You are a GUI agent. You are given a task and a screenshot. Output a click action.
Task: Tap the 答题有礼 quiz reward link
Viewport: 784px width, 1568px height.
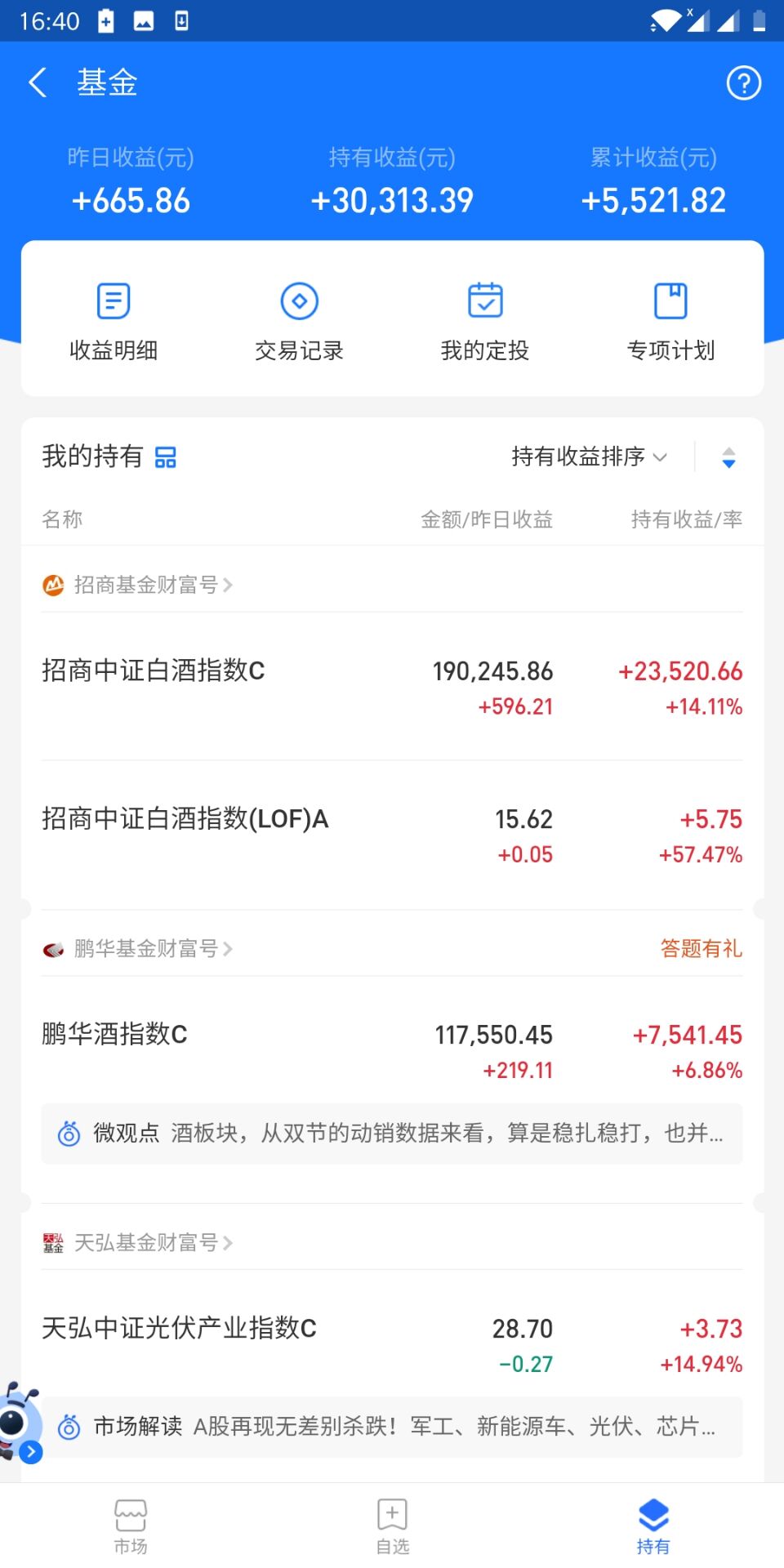pos(701,948)
